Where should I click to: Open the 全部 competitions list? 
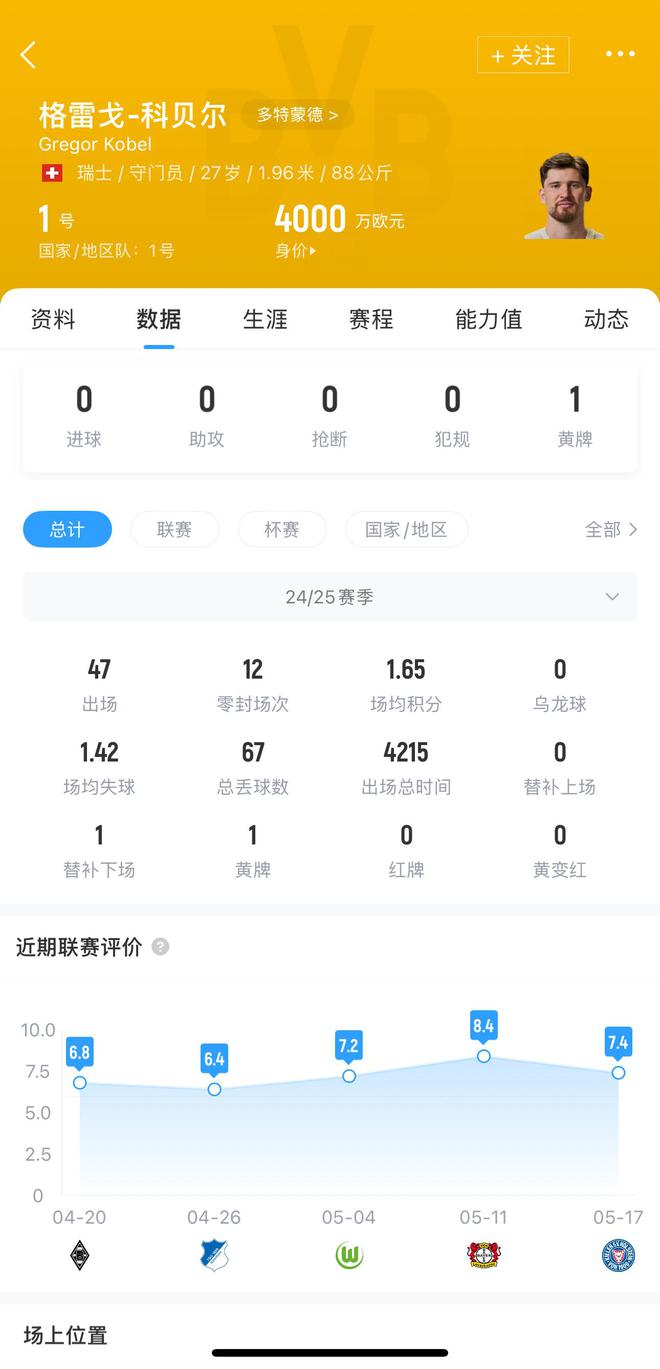click(610, 529)
